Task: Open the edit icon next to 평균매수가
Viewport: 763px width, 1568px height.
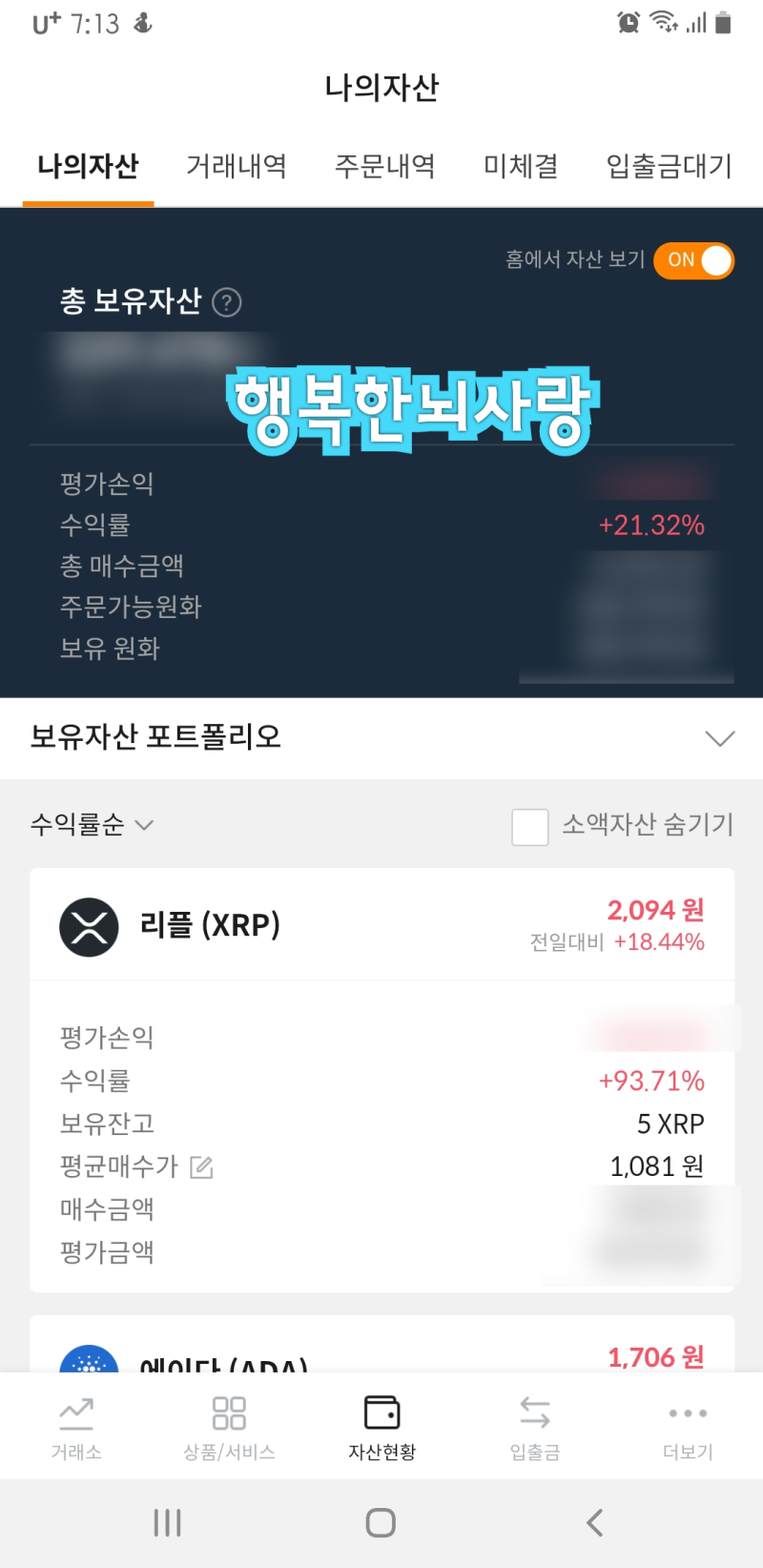Action: [x=200, y=1166]
